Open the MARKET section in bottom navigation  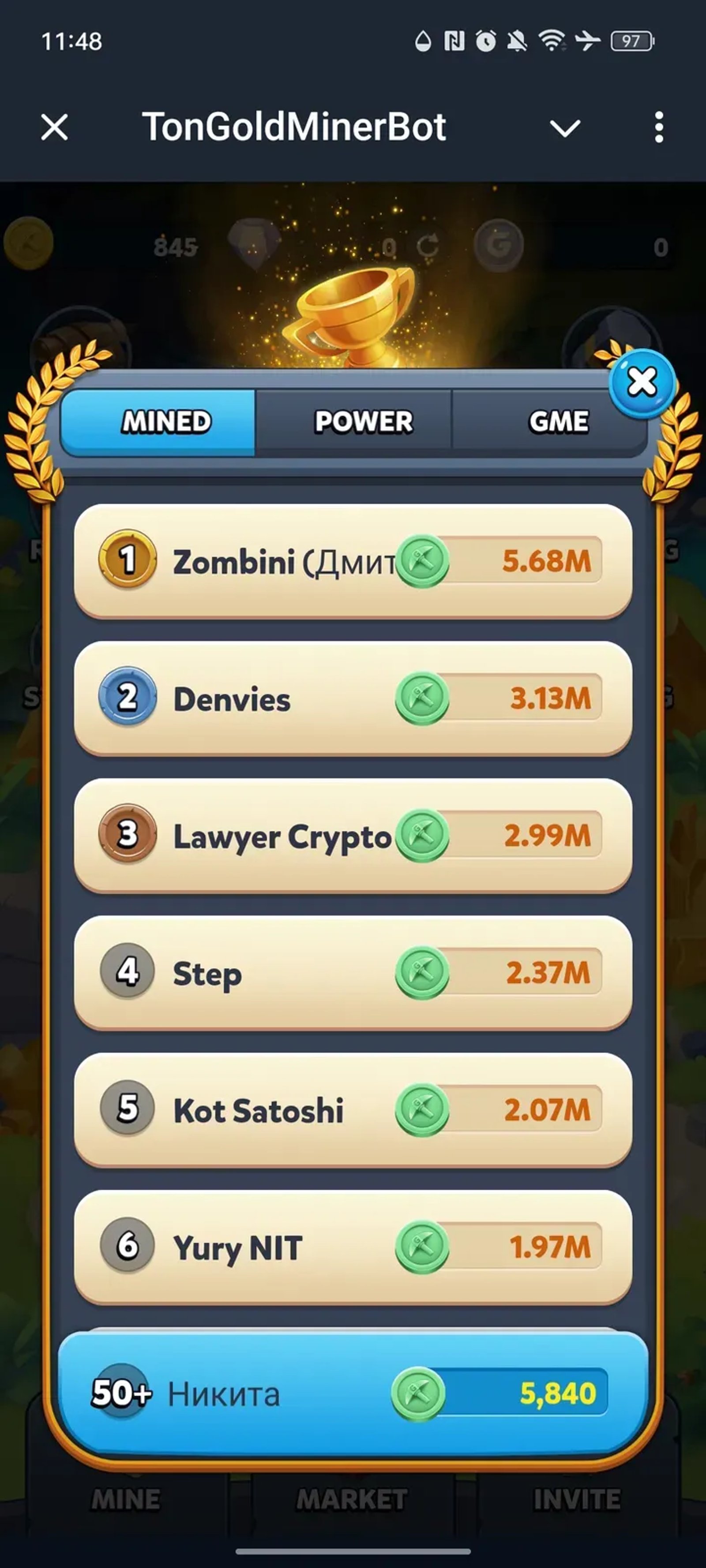[x=352, y=1499]
